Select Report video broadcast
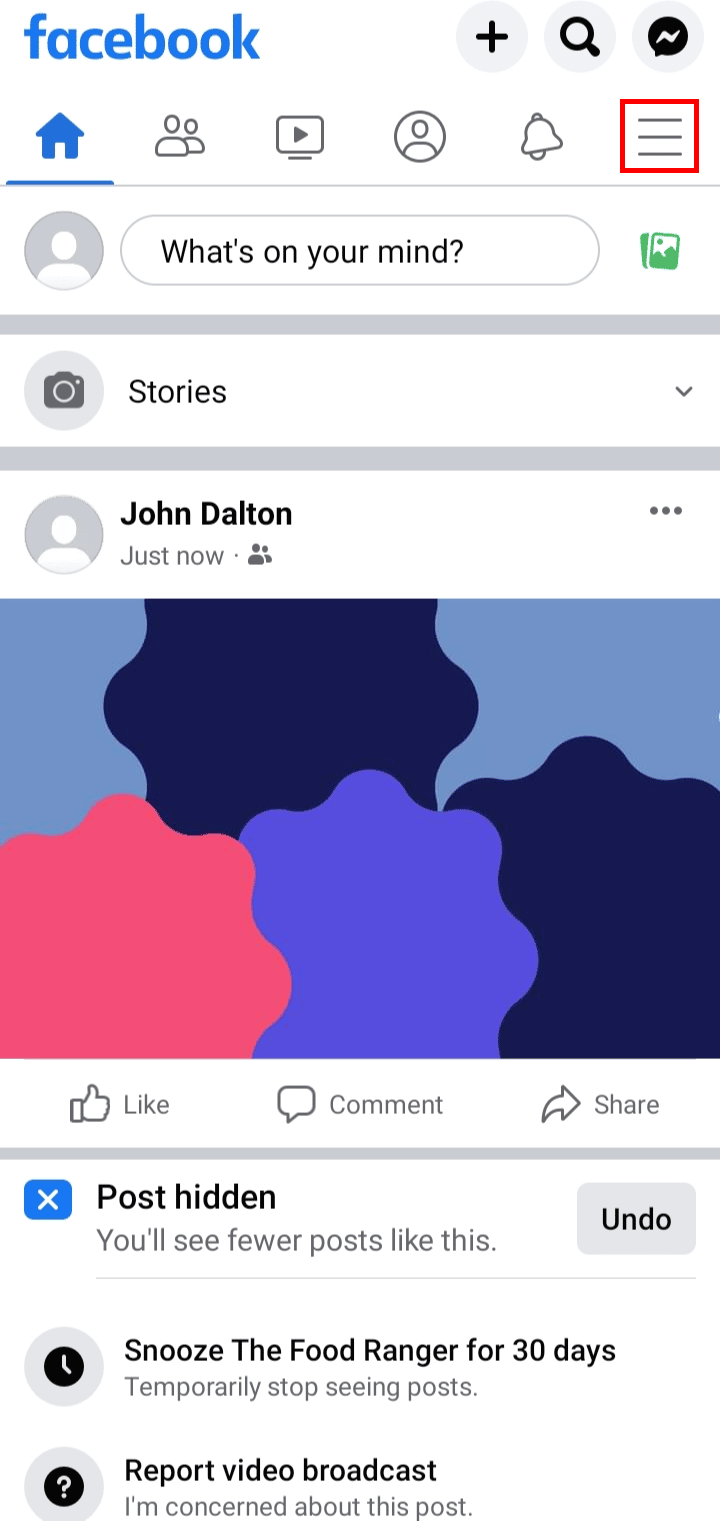Screen dimensions: 720x1521 [x=280, y=1485]
